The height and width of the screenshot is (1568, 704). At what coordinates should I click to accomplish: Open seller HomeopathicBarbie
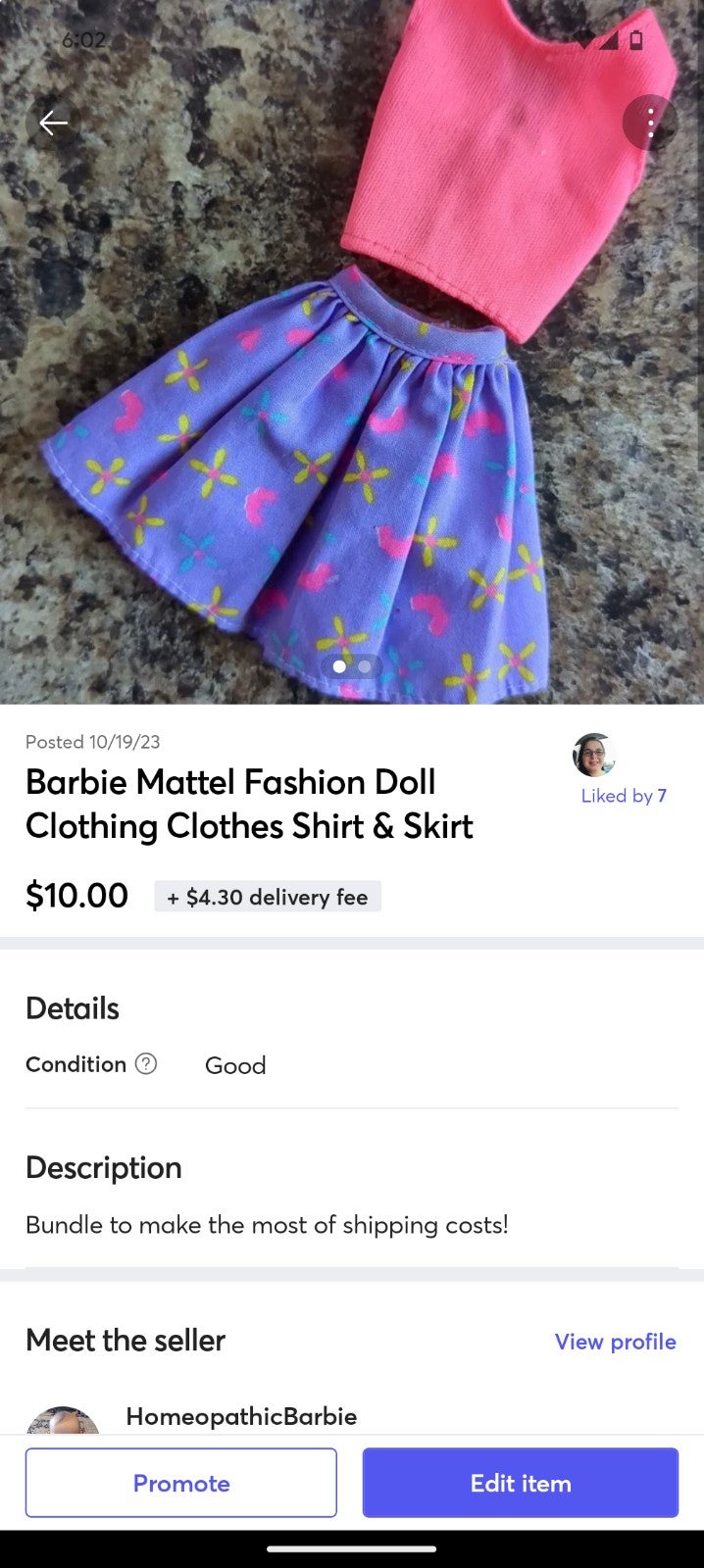(241, 1416)
